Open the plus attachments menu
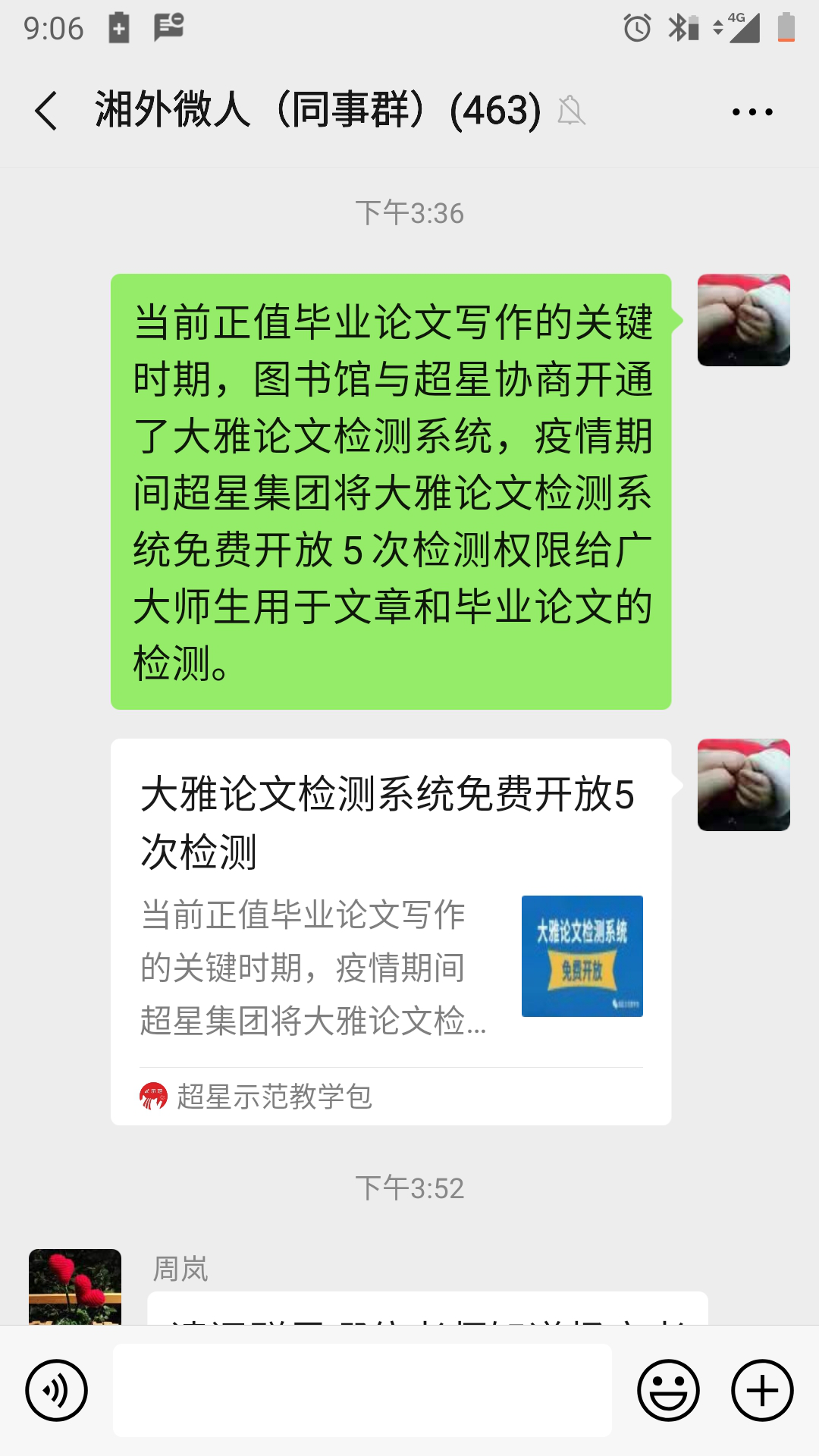819x1456 pixels. 762,1390
